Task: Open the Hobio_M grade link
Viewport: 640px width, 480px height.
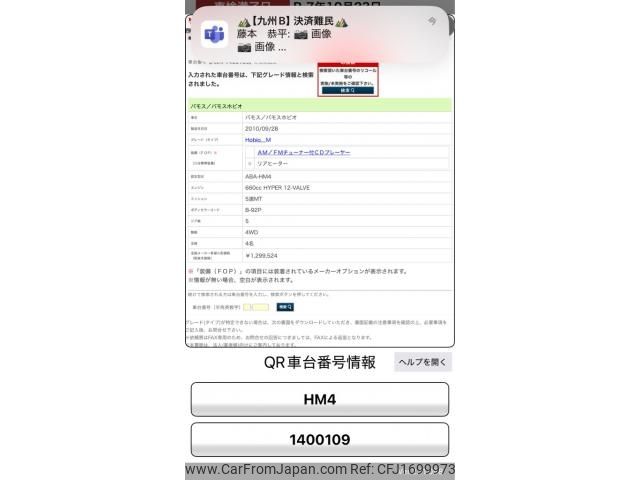Action: pyautogui.click(x=258, y=141)
